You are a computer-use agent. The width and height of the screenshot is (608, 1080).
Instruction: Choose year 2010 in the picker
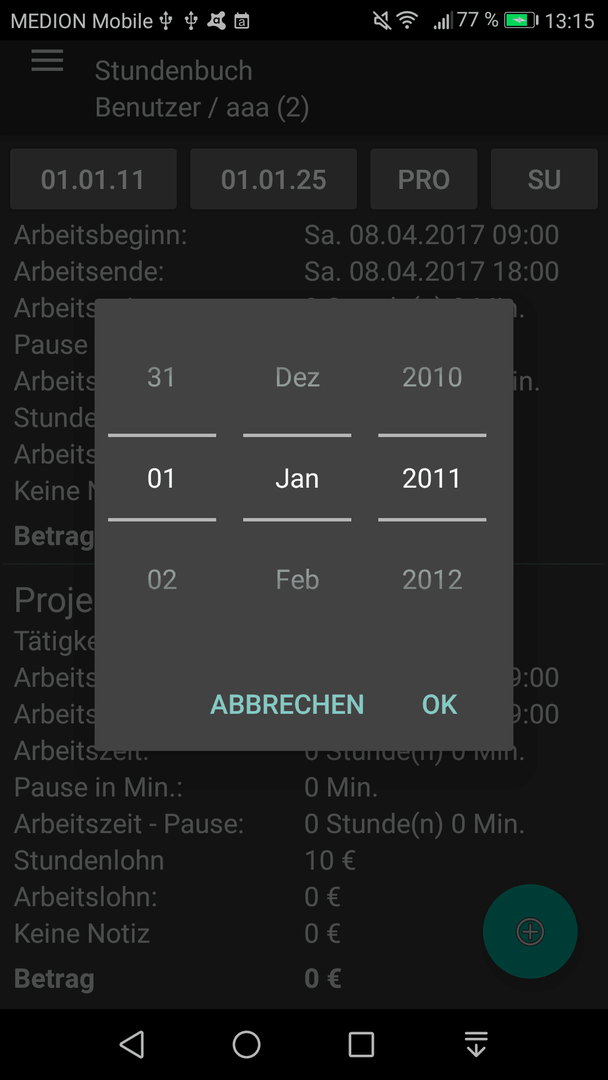(x=432, y=377)
